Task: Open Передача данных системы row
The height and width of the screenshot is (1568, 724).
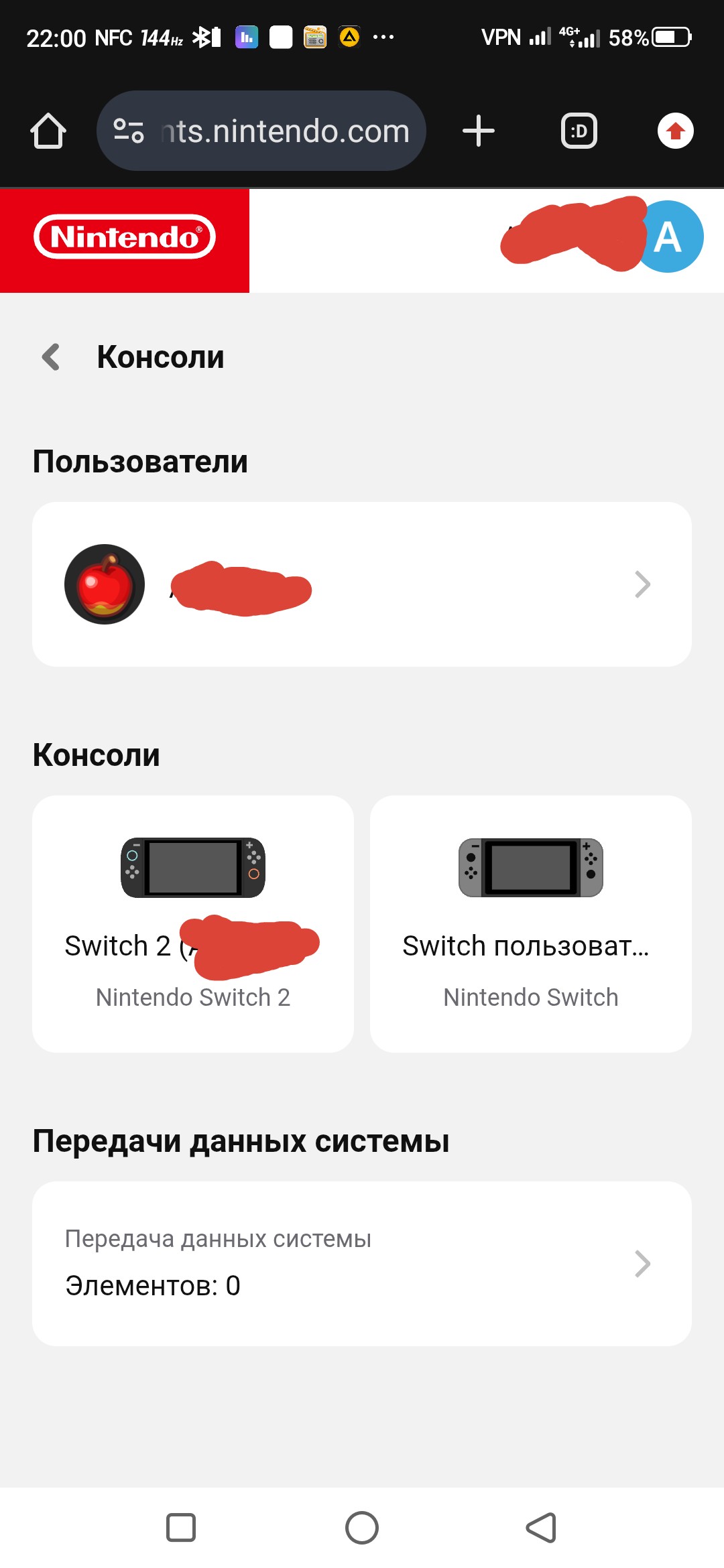Action: pos(362,1264)
